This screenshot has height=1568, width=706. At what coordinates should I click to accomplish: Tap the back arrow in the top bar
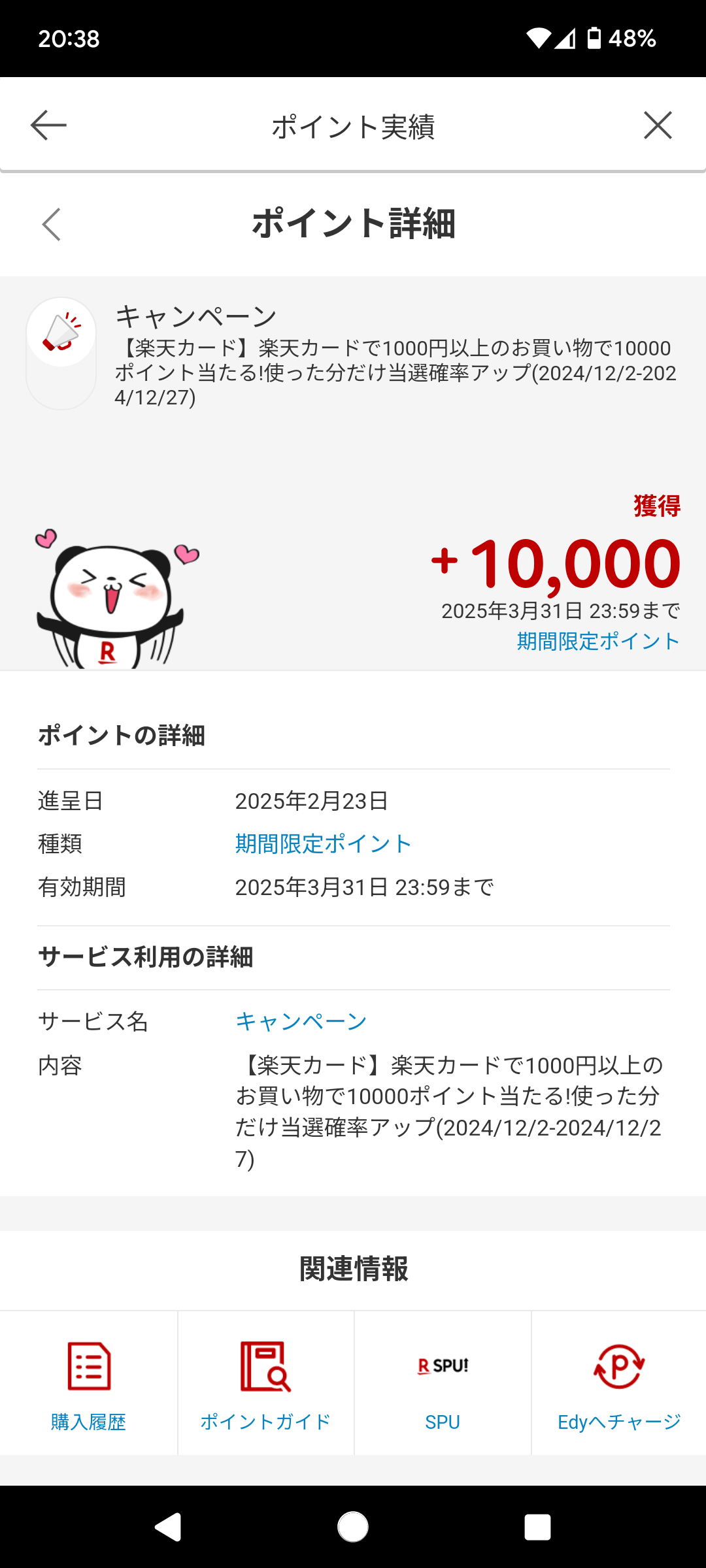pos(49,125)
